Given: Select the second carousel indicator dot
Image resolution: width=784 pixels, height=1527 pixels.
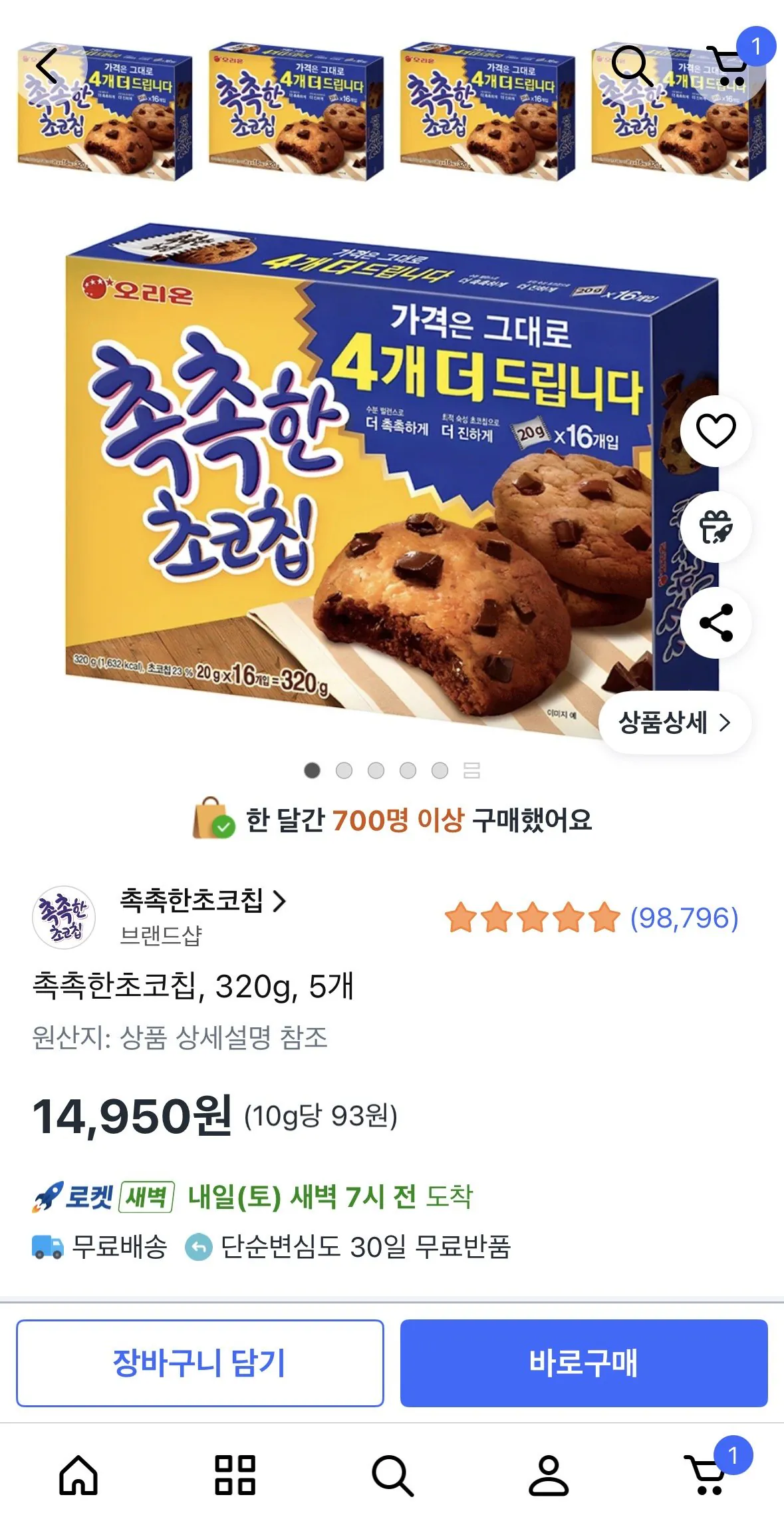Looking at the screenshot, I should (x=344, y=769).
